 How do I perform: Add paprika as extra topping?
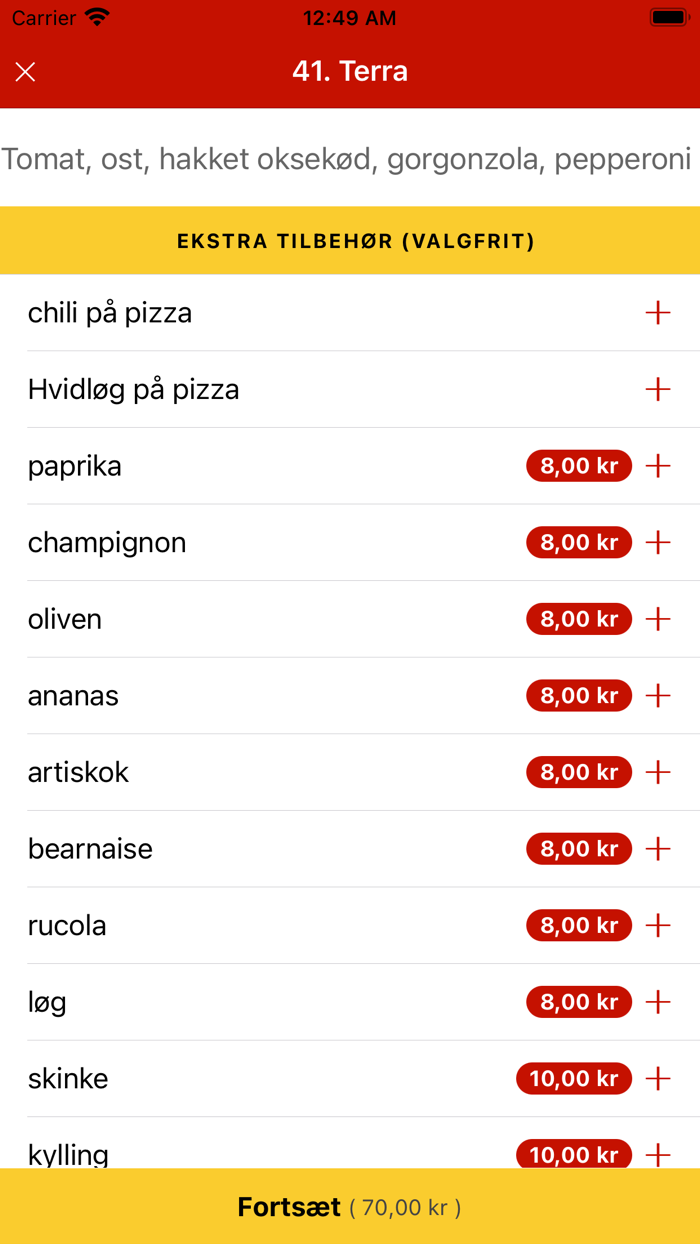[658, 466]
